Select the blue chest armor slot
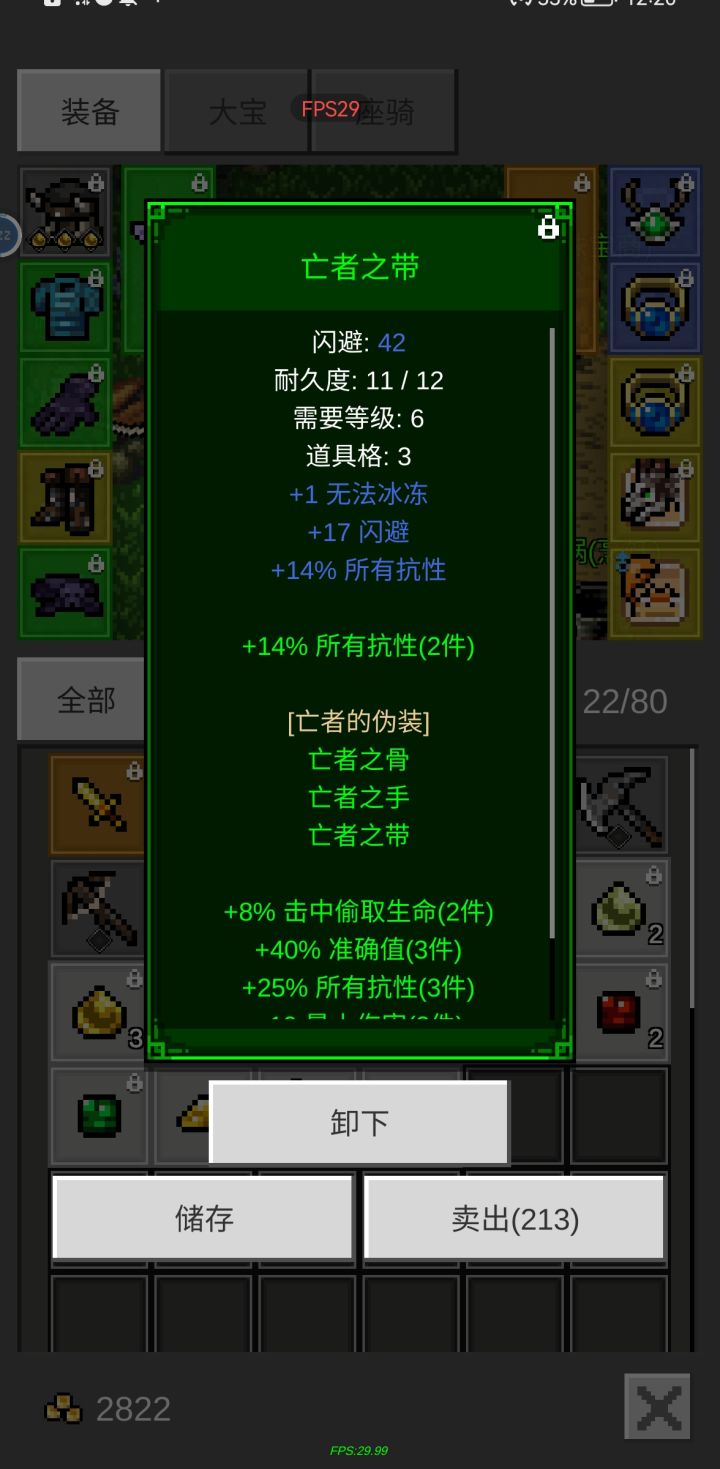This screenshot has height=1469, width=720. pos(63,307)
